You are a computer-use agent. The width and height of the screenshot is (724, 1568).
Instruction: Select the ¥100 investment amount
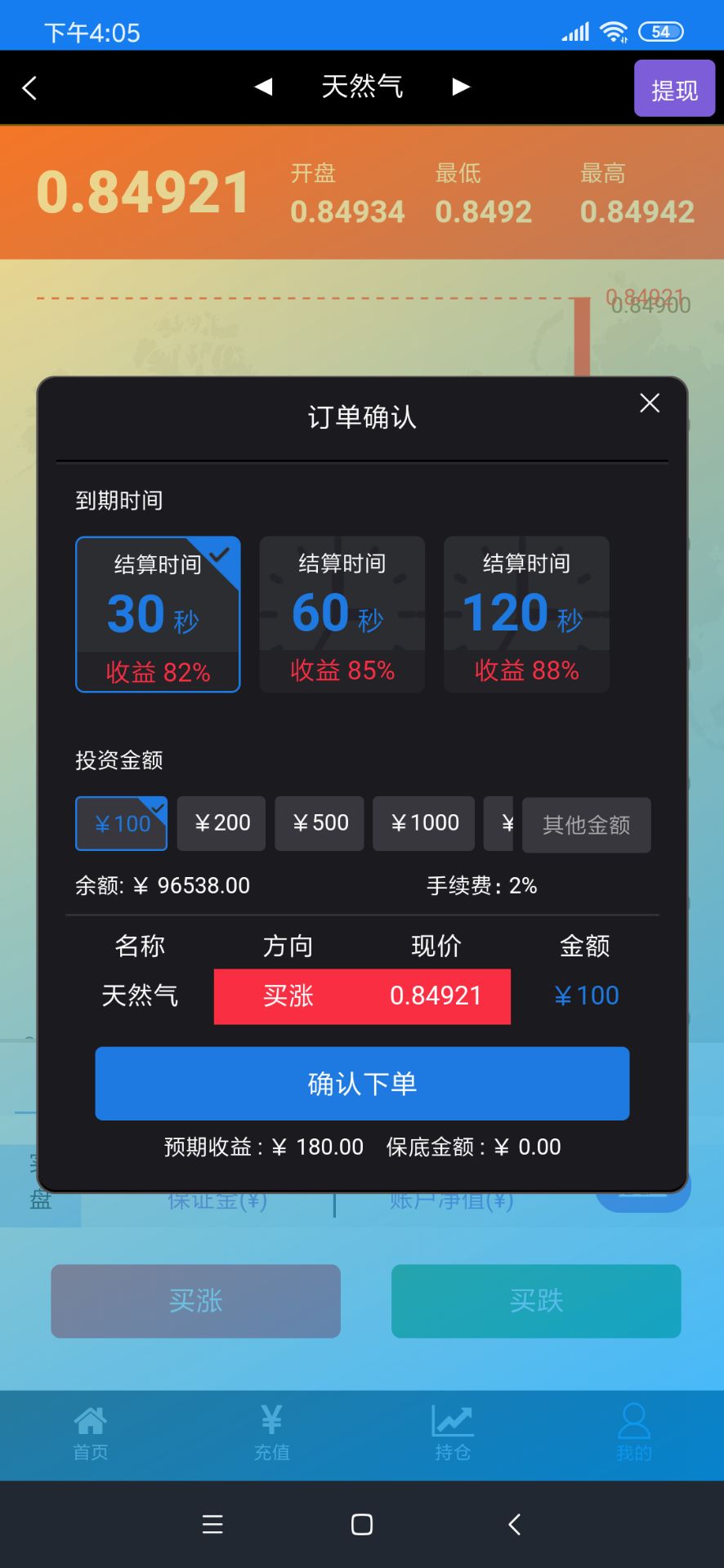click(x=121, y=823)
